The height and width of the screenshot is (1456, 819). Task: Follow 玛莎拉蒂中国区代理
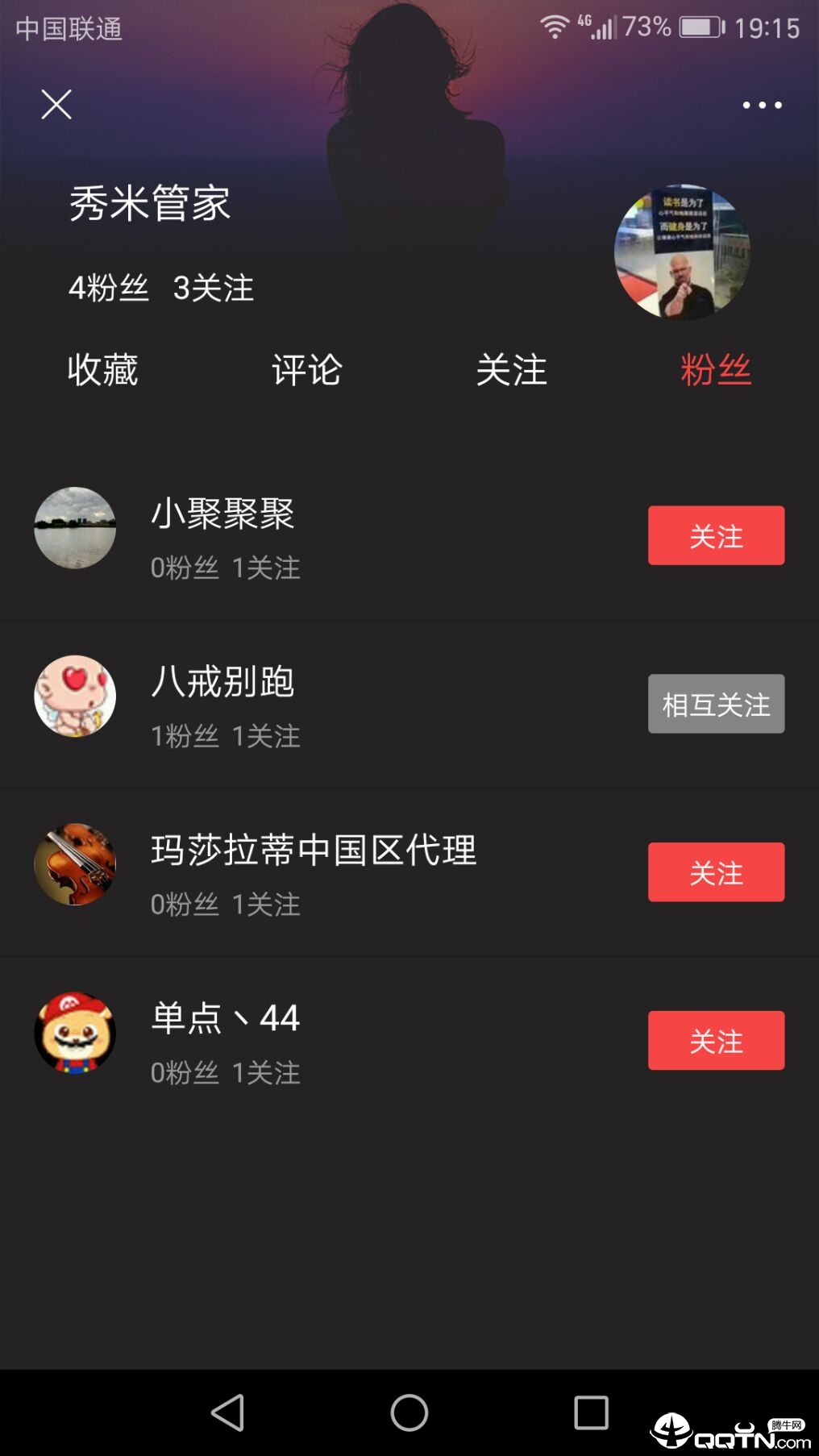(x=716, y=872)
